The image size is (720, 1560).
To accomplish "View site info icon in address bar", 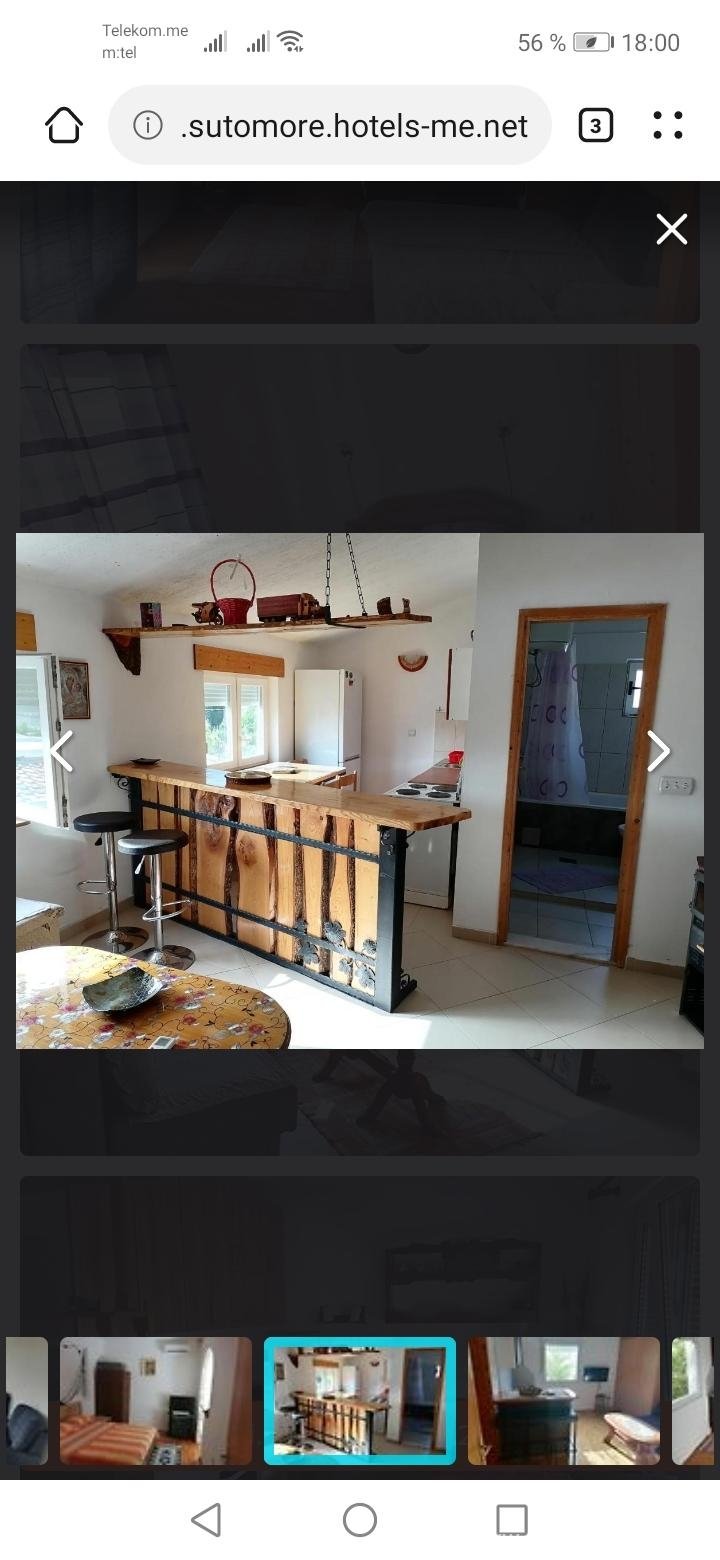I will click(148, 126).
